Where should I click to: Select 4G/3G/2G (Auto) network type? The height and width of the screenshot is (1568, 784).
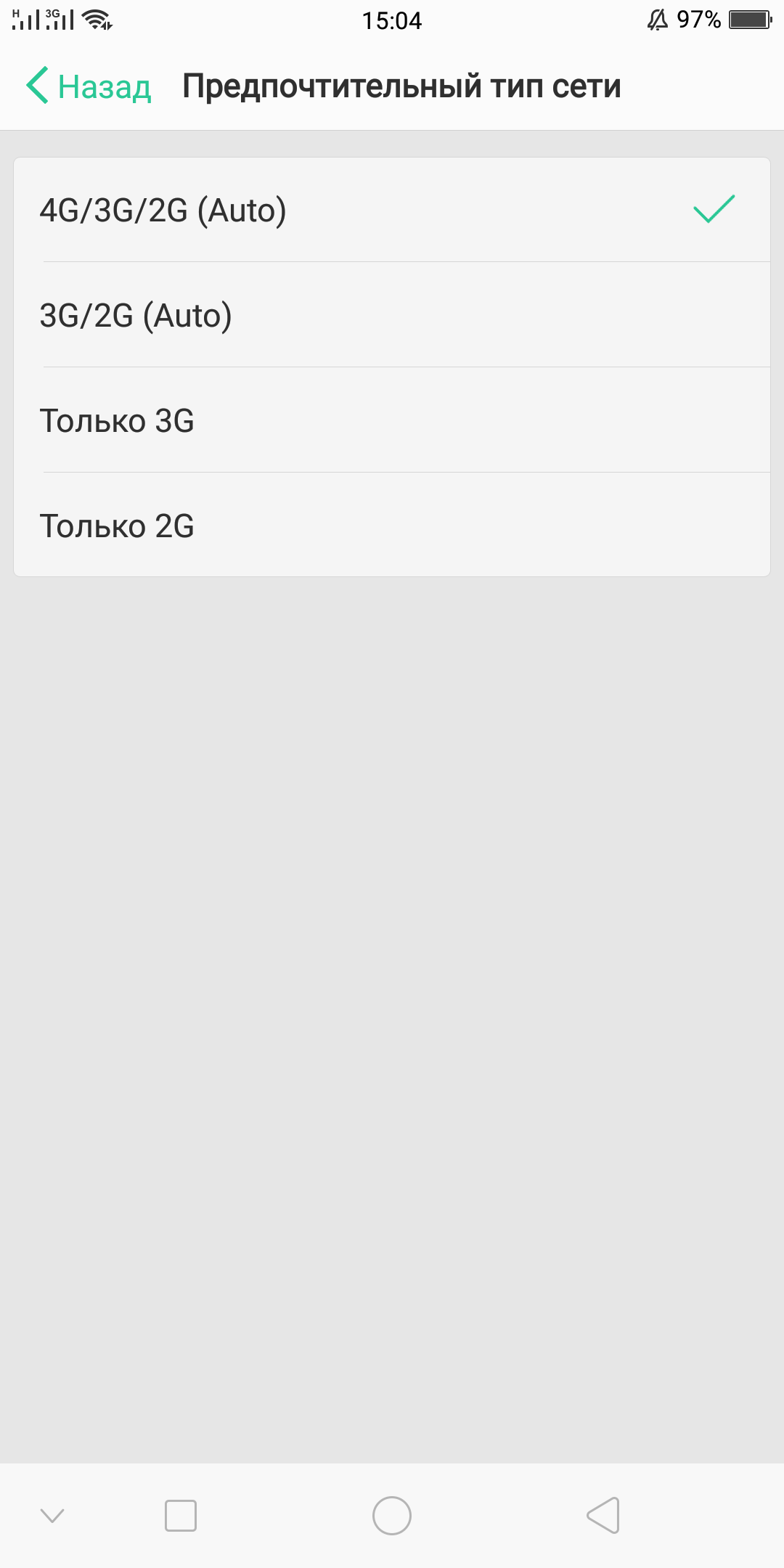392,211
